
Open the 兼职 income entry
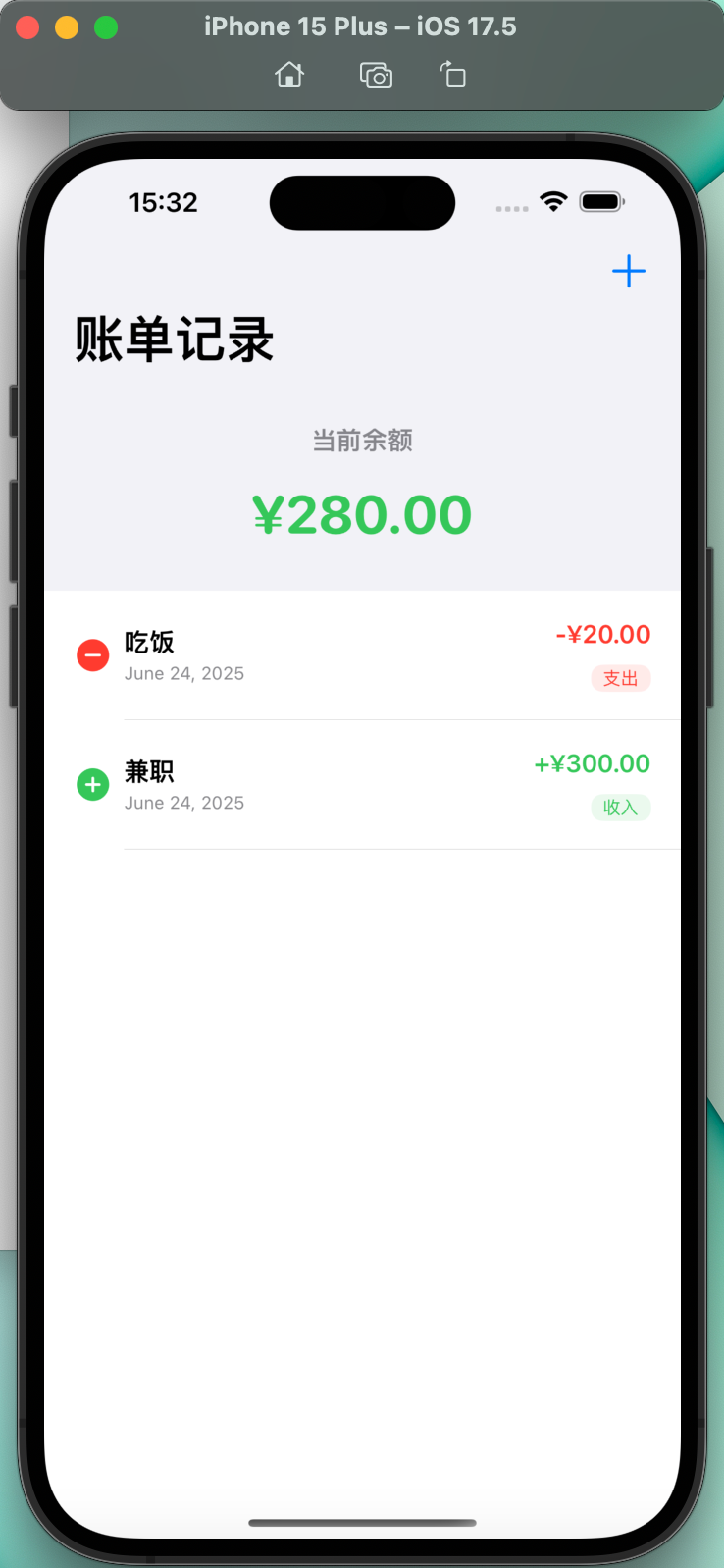pos(362,785)
